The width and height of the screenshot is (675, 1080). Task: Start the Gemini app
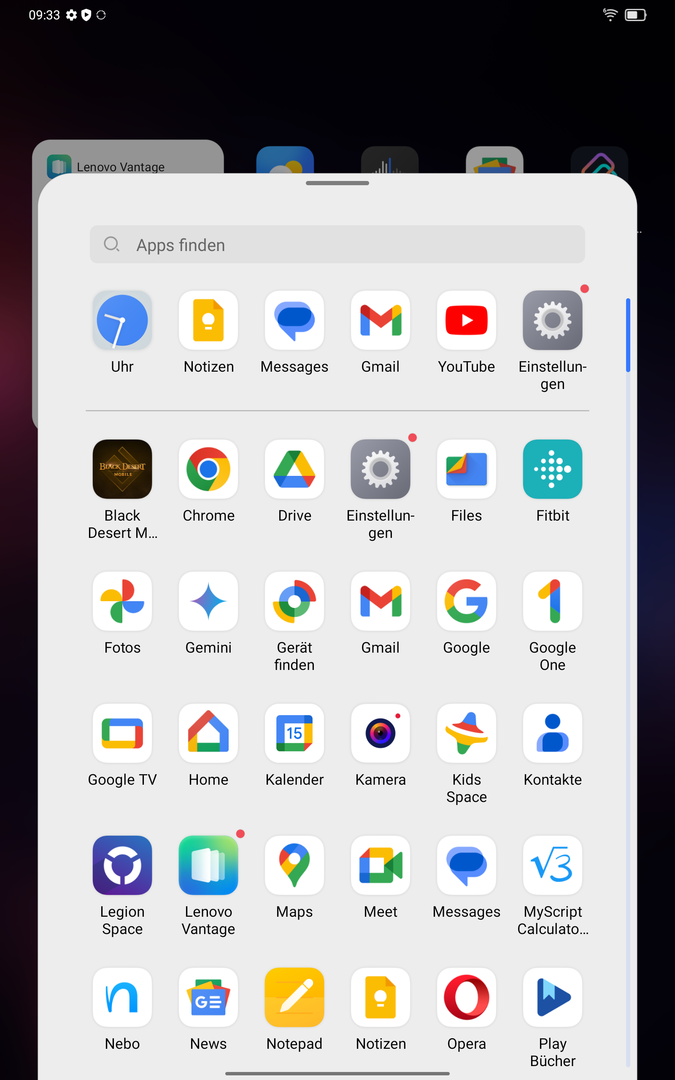tap(208, 602)
